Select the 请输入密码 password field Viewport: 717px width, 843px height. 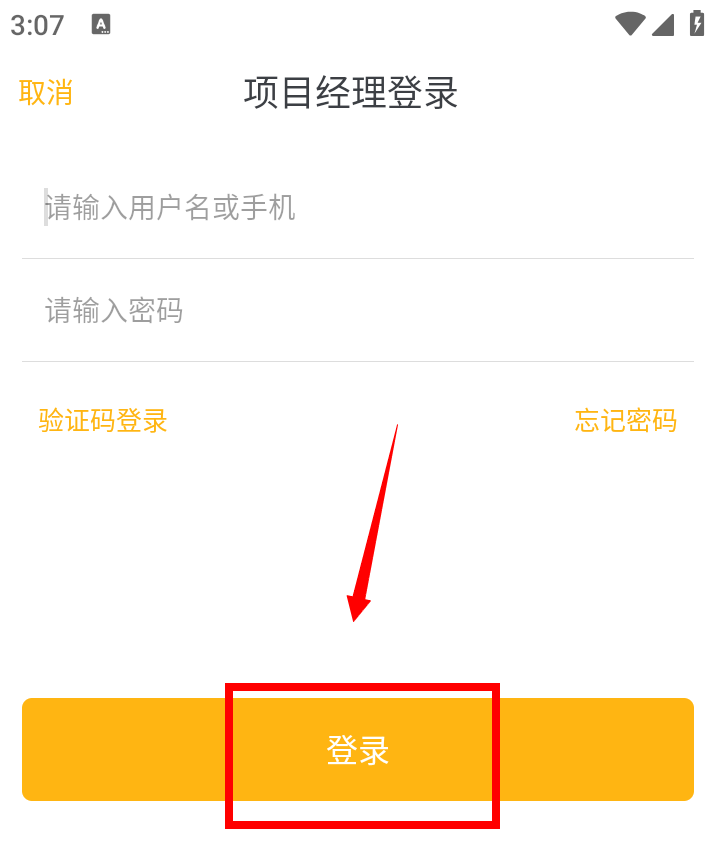pos(357,311)
